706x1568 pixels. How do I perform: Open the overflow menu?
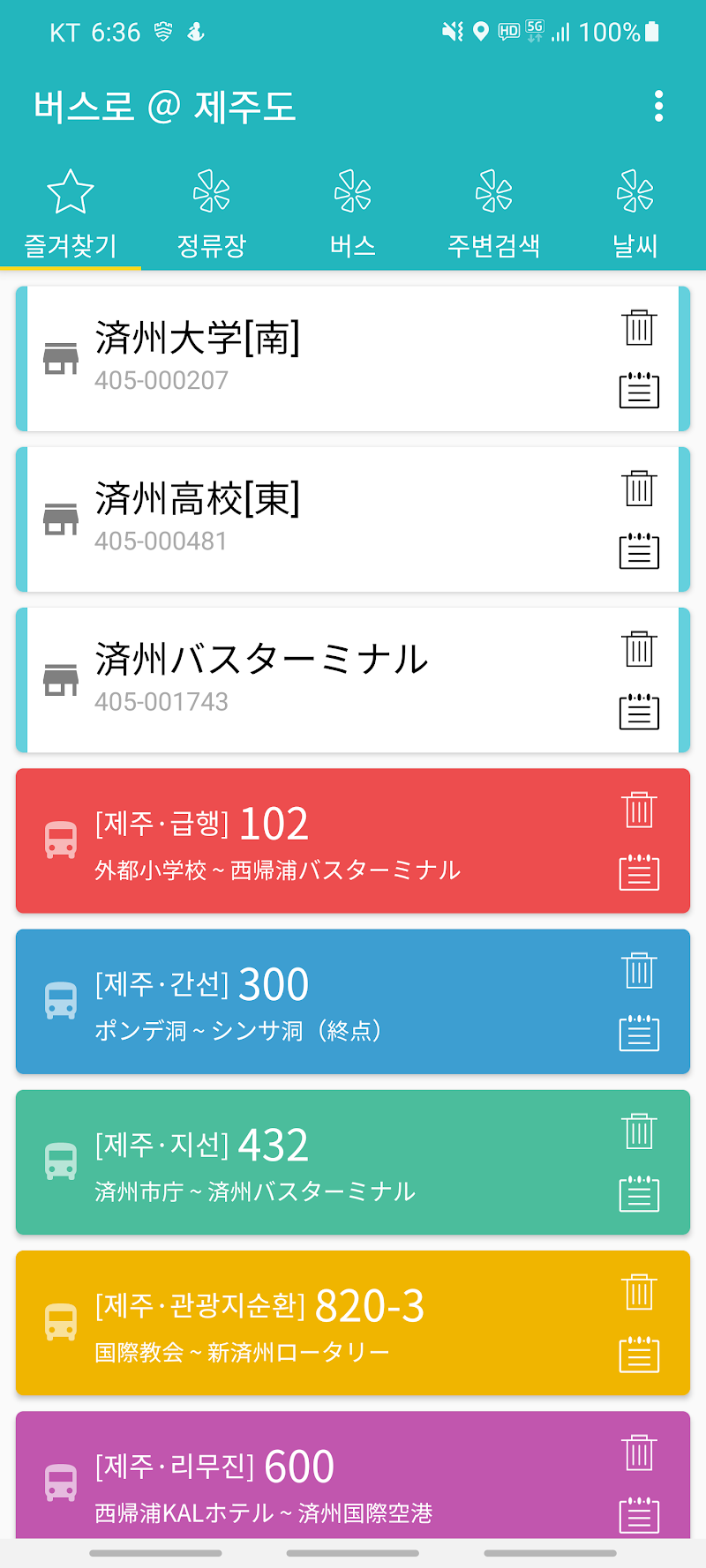658,107
